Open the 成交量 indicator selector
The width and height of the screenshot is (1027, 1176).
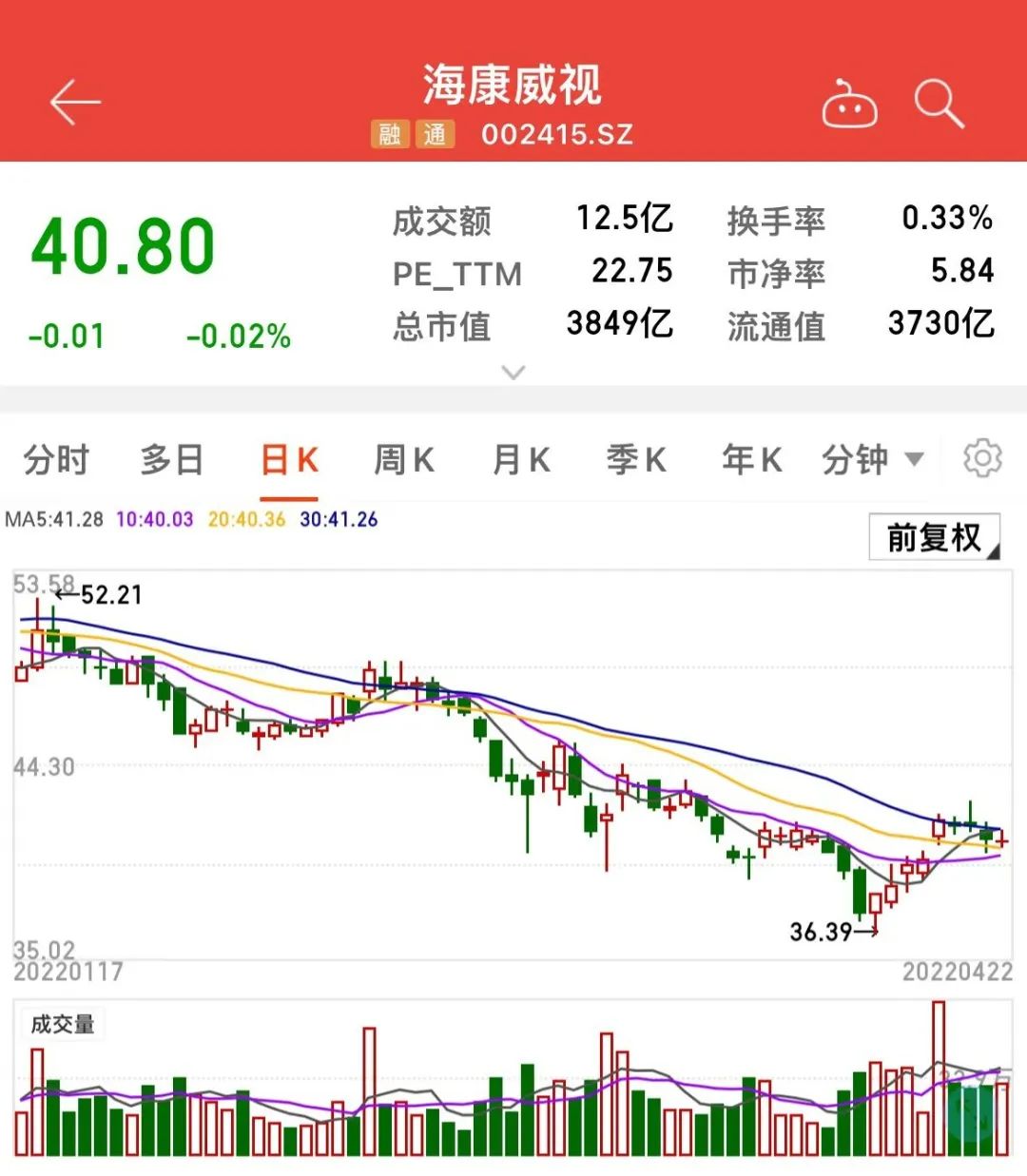[63, 1024]
